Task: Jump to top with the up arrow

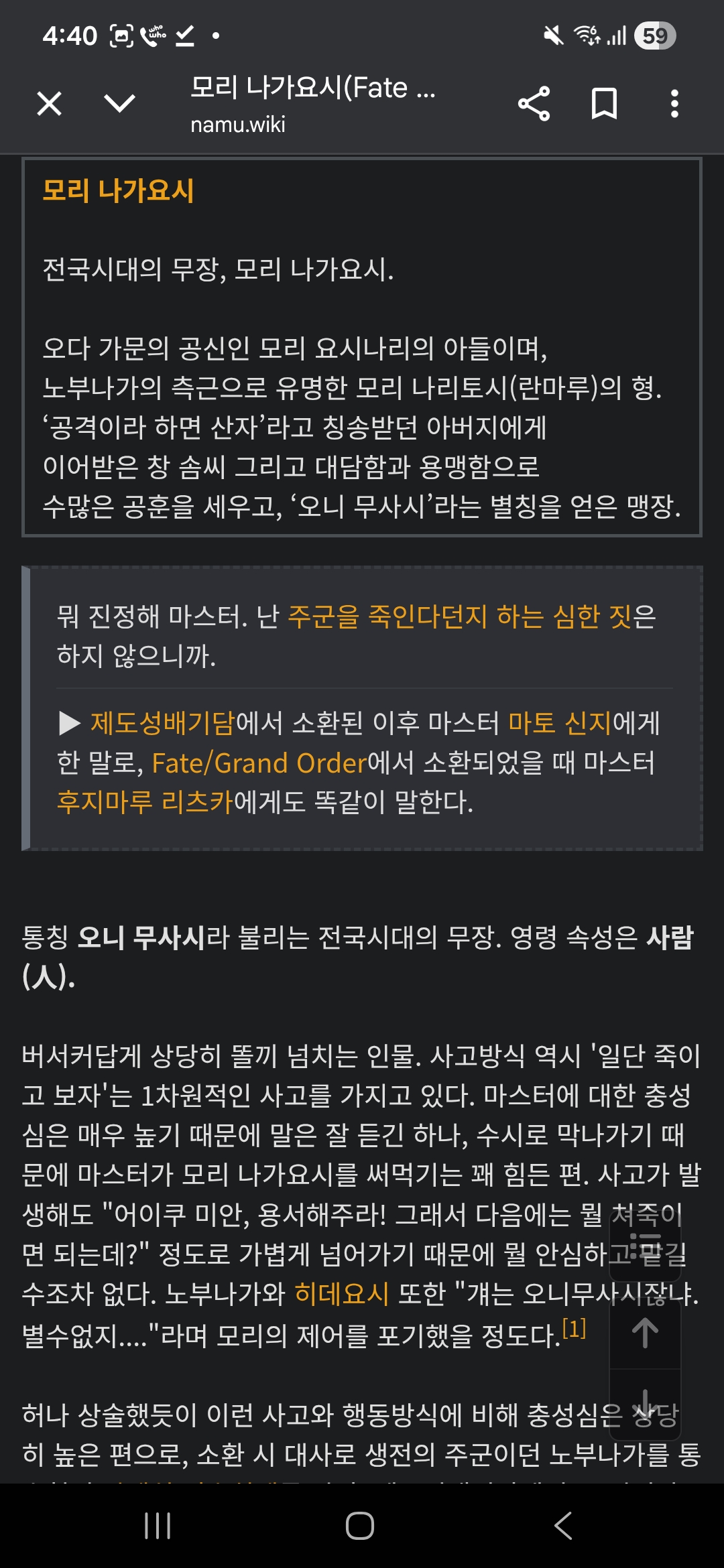Action: tap(645, 1333)
